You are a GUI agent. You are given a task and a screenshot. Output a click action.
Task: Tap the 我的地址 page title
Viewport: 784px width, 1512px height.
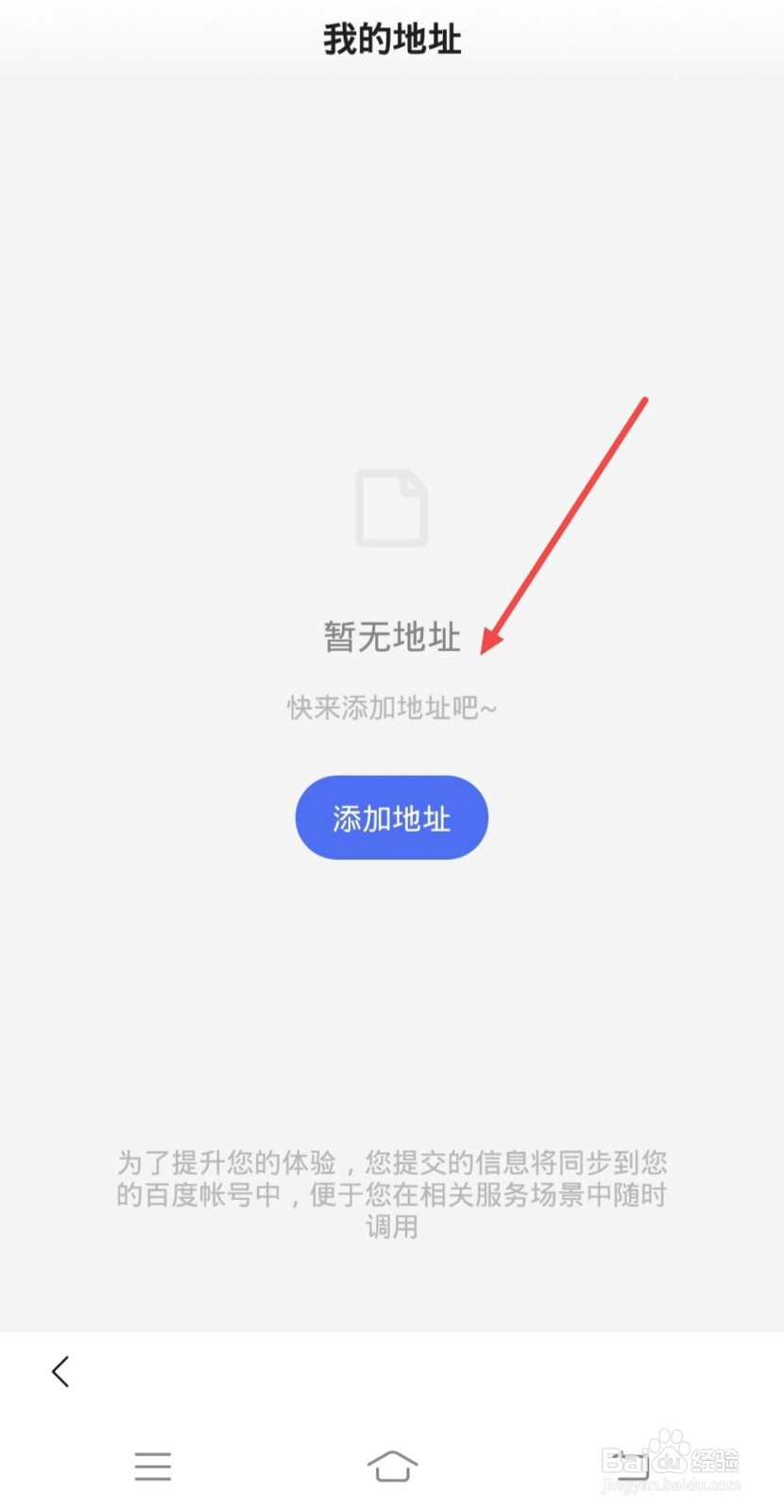pyautogui.click(x=391, y=40)
